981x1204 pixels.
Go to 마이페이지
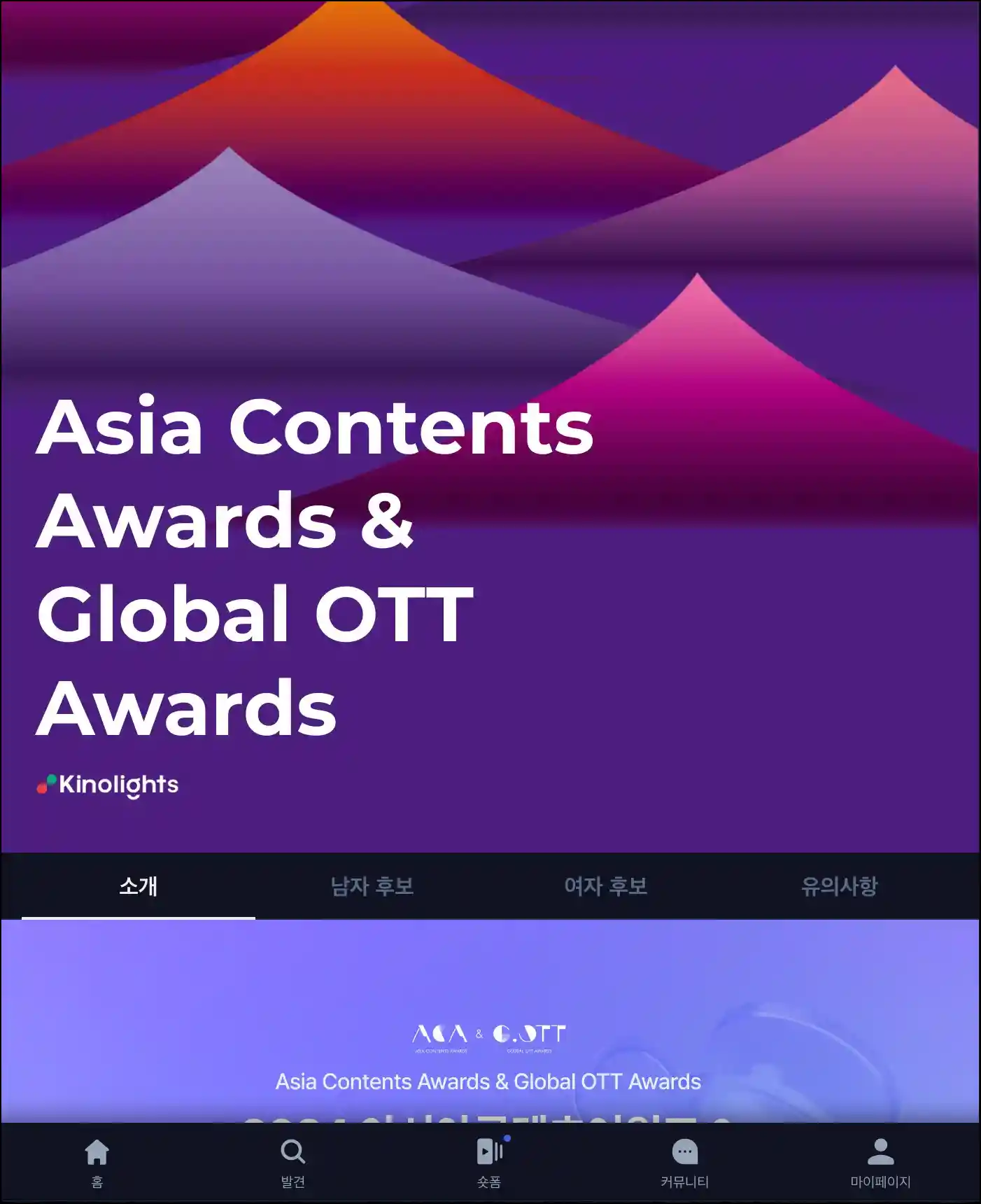coord(880,1162)
